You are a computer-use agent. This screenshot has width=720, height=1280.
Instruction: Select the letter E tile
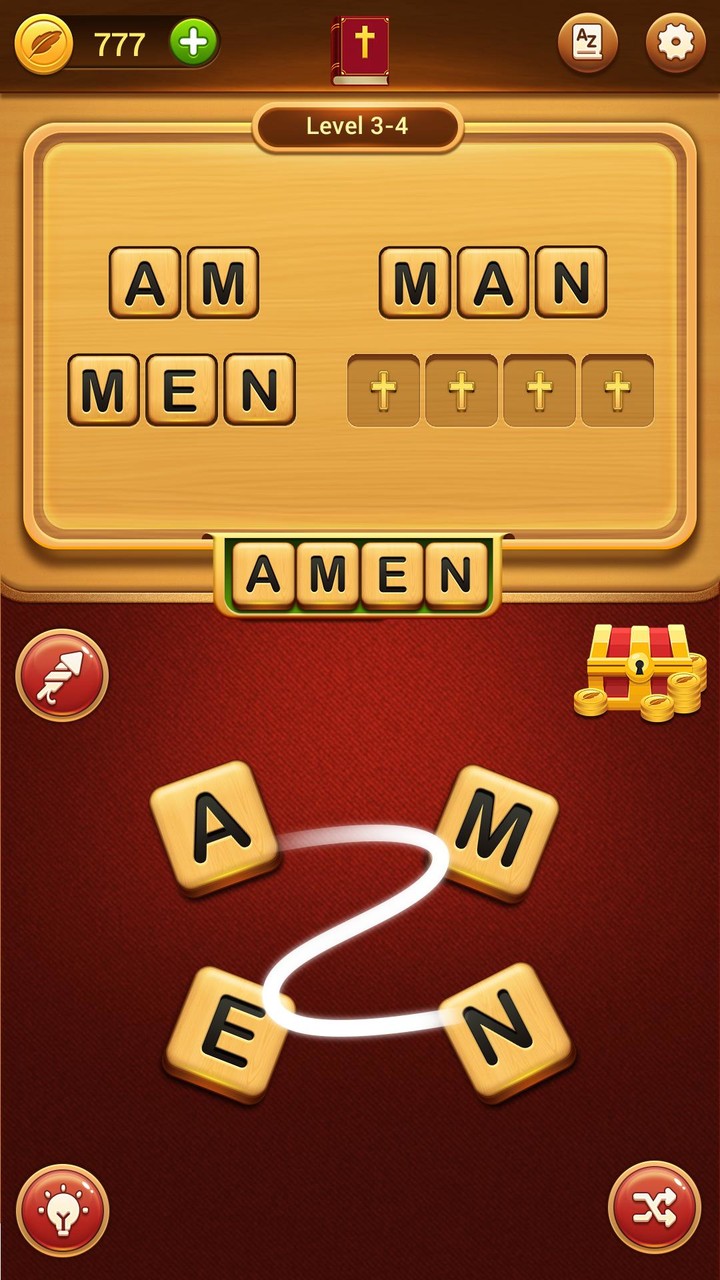228,1033
